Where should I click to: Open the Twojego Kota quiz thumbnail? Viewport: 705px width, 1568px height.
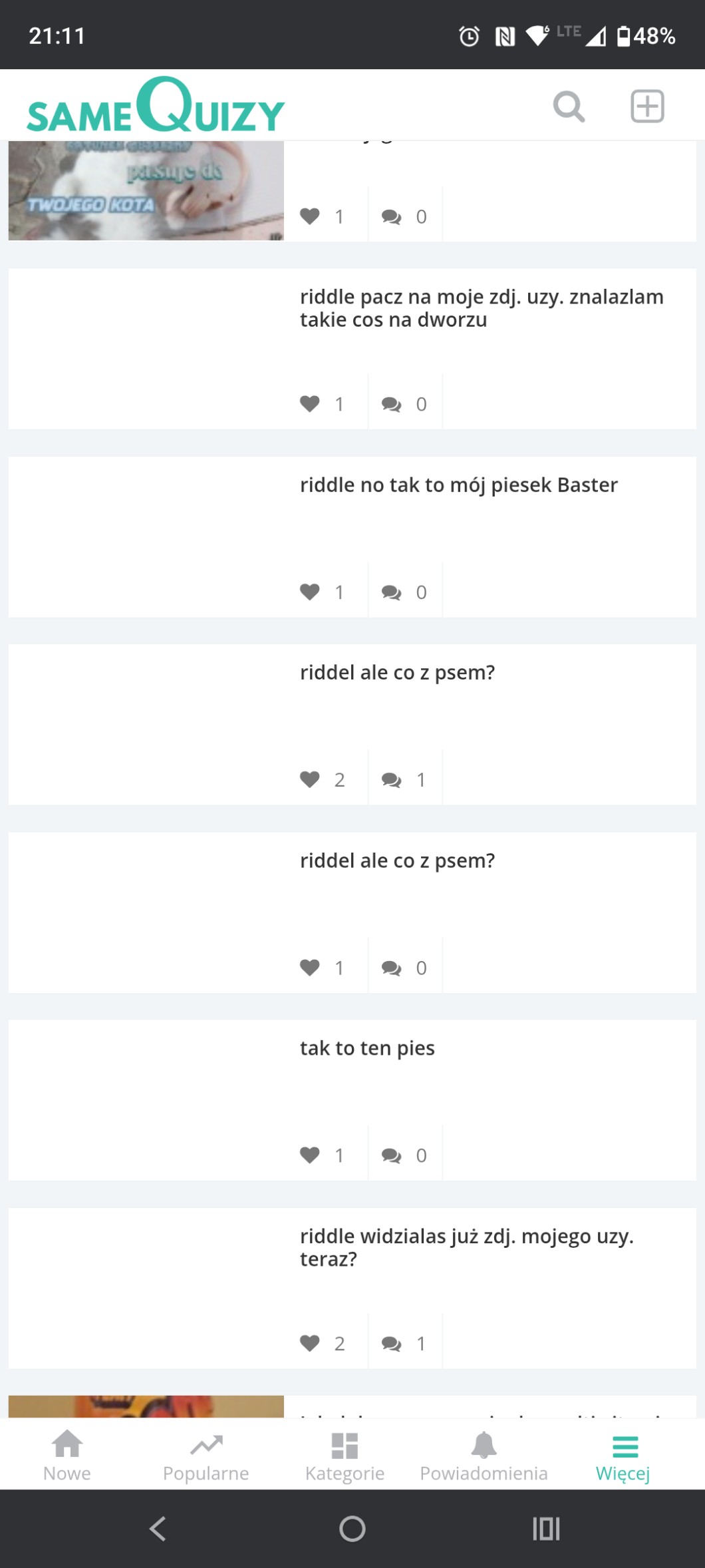point(146,190)
